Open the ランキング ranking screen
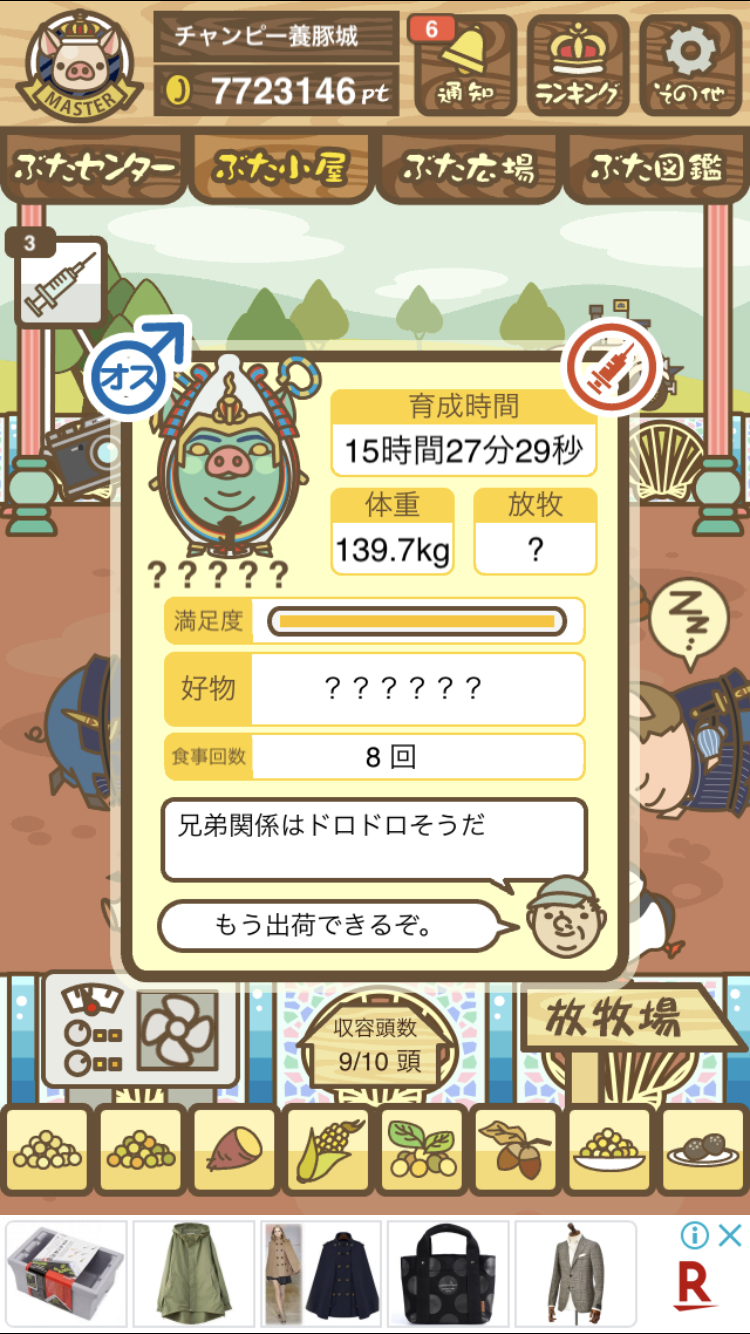750x1334 pixels. 577,65
